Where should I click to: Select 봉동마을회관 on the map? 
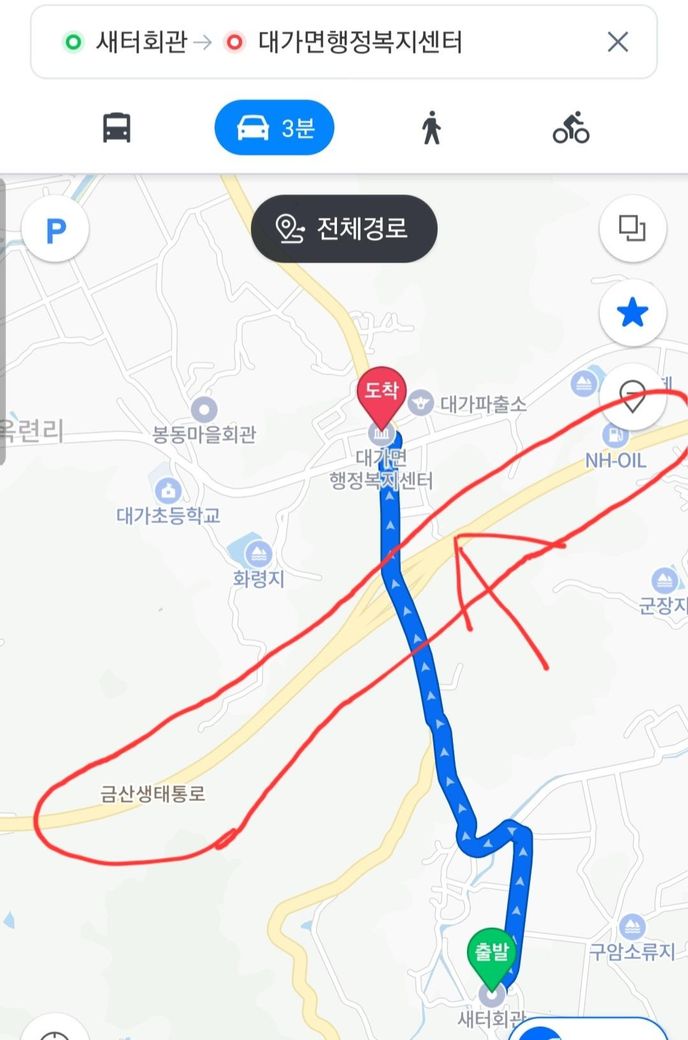(x=204, y=409)
